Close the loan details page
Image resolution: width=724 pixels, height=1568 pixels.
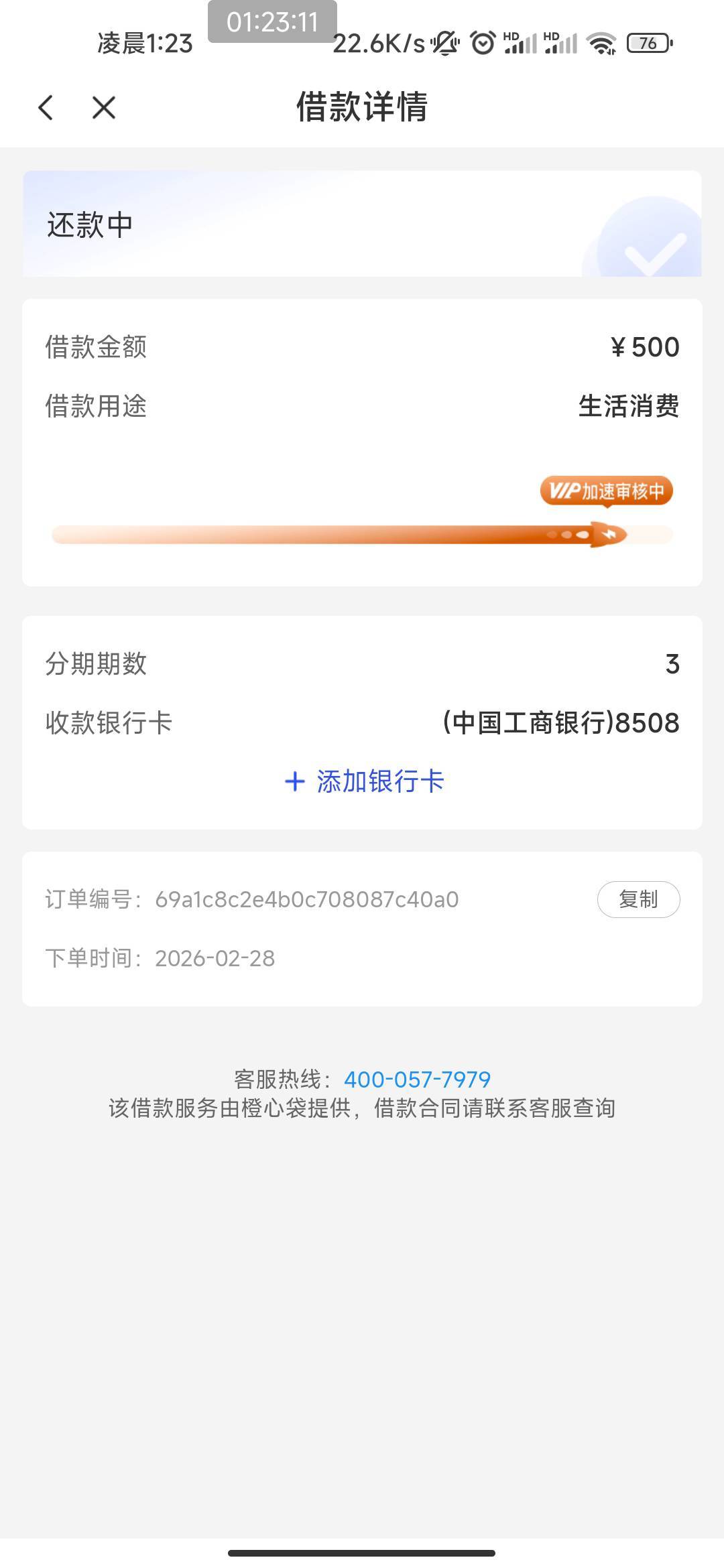[x=104, y=107]
